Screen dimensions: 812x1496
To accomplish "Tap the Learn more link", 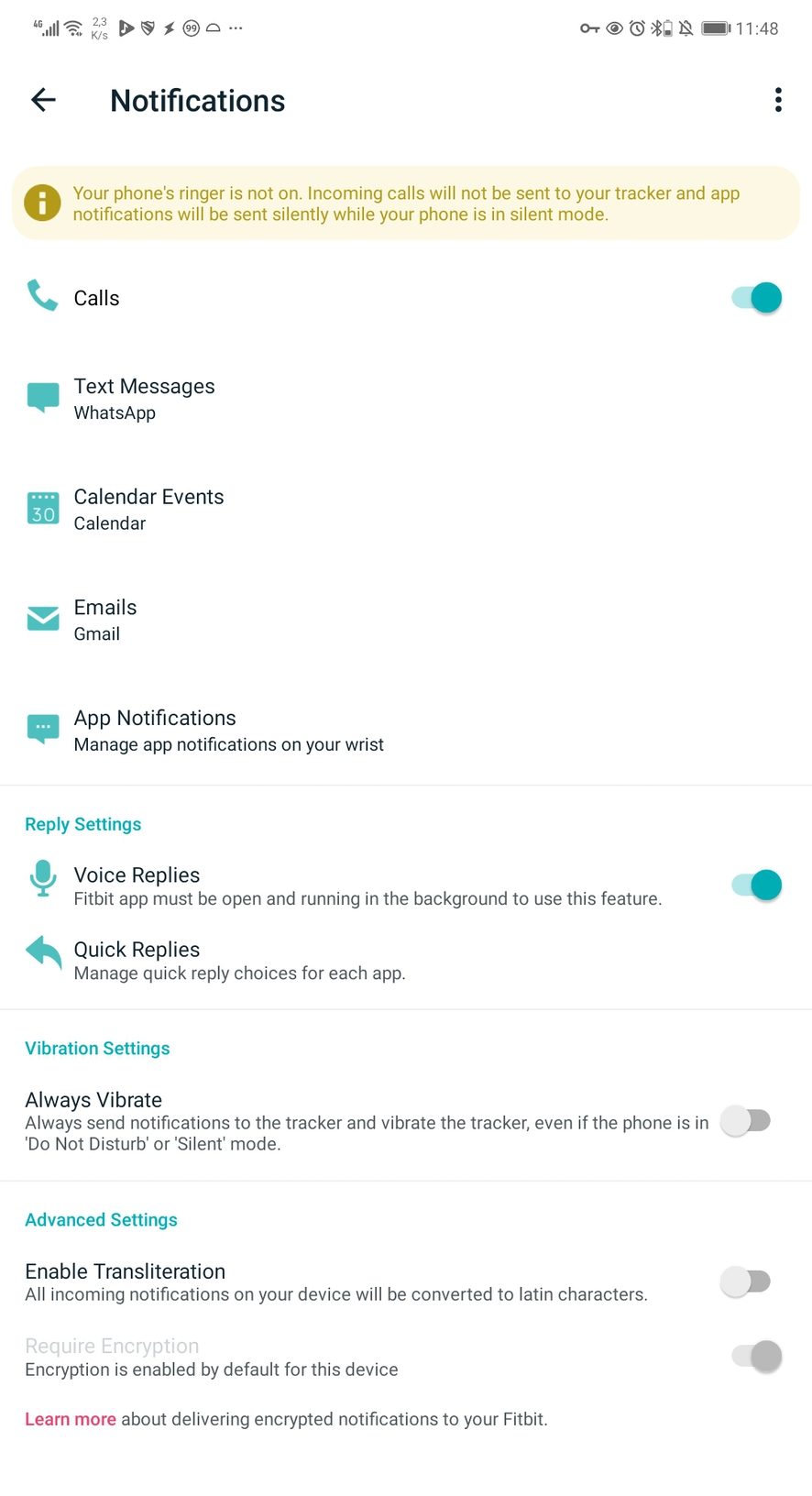I will (70, 1419).
